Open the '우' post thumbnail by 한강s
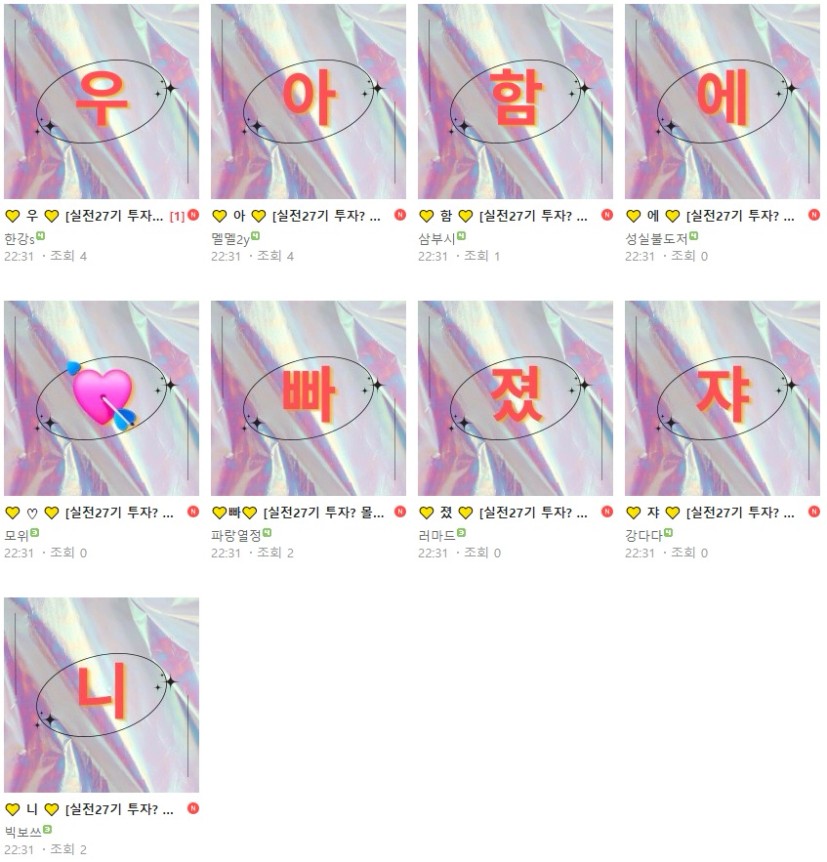Viewport: 827px width, 862px height. (101, 101)
